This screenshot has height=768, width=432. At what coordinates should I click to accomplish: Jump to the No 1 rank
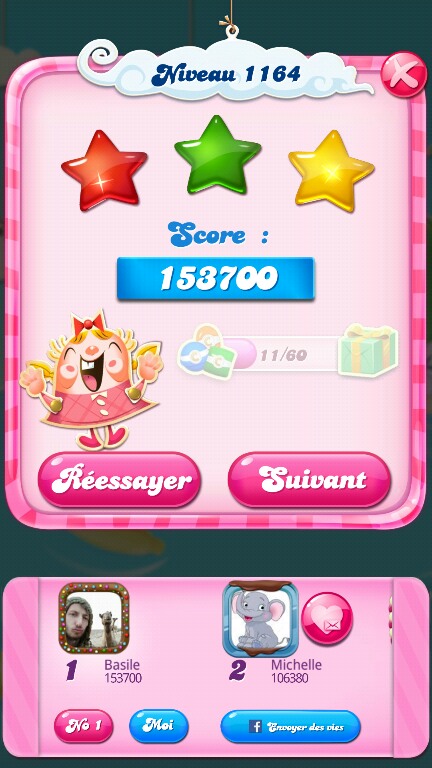click(83, 726)
